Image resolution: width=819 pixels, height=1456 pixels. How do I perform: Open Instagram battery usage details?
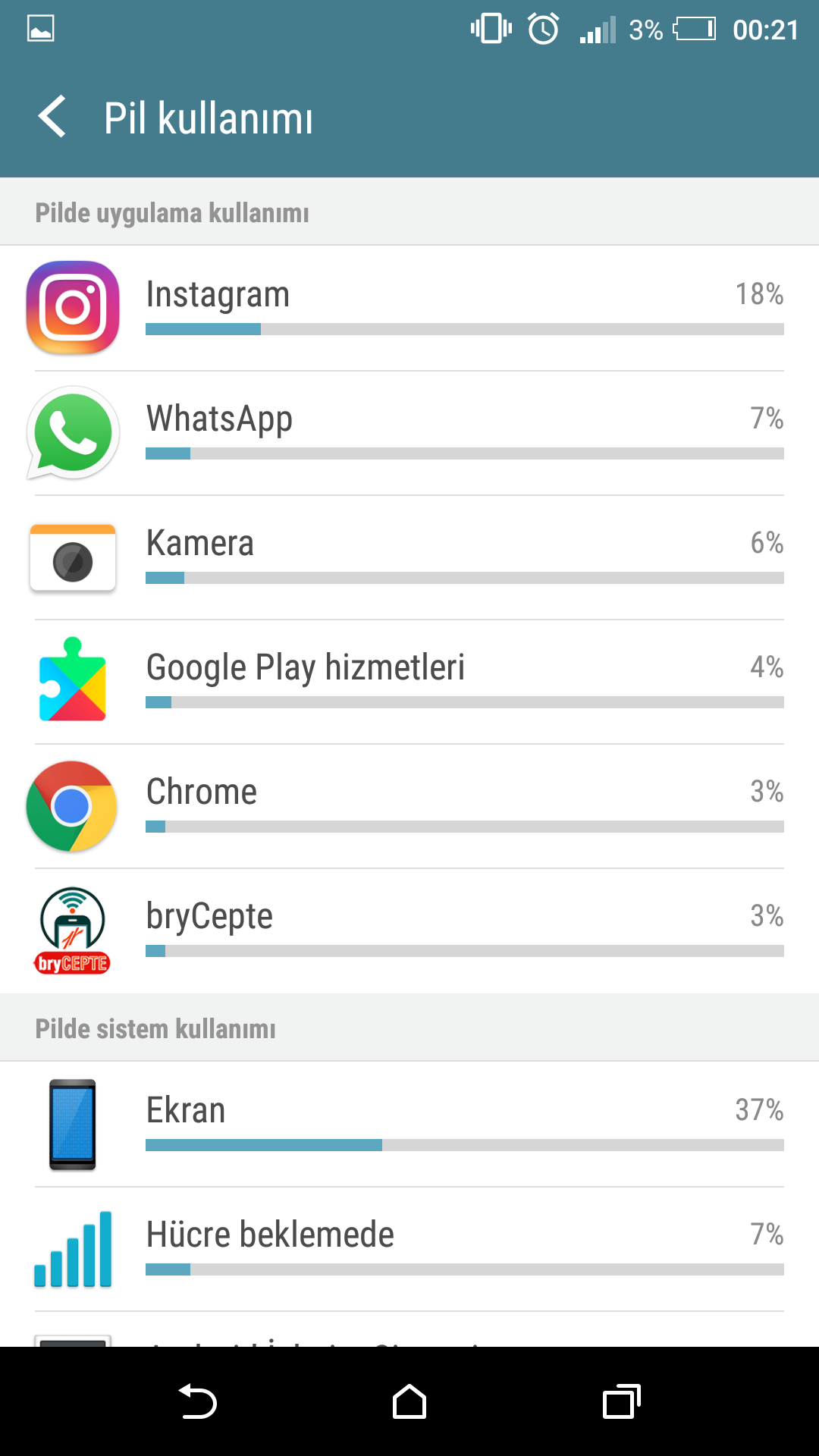(409, 308)
